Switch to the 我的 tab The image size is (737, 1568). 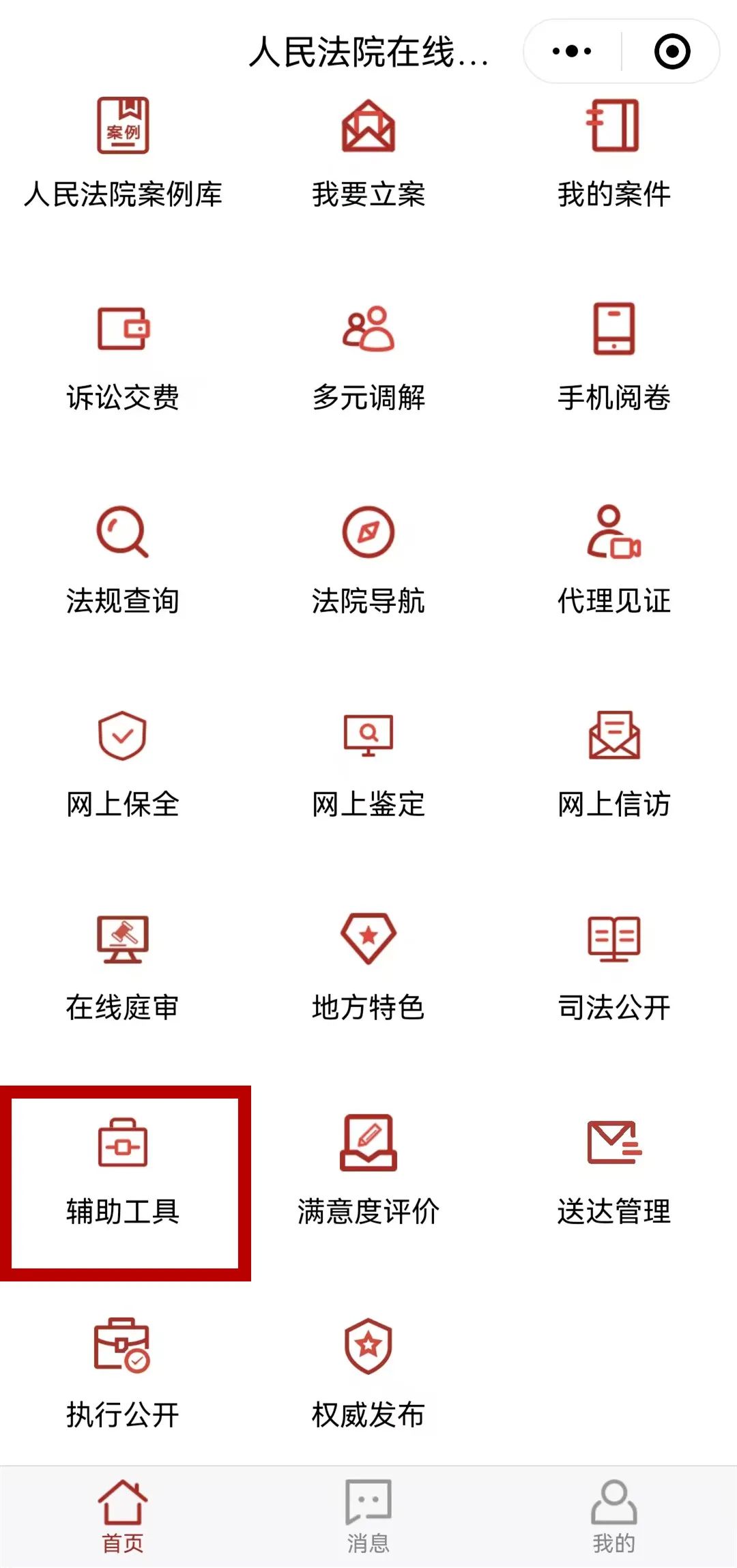point(613,1516)
